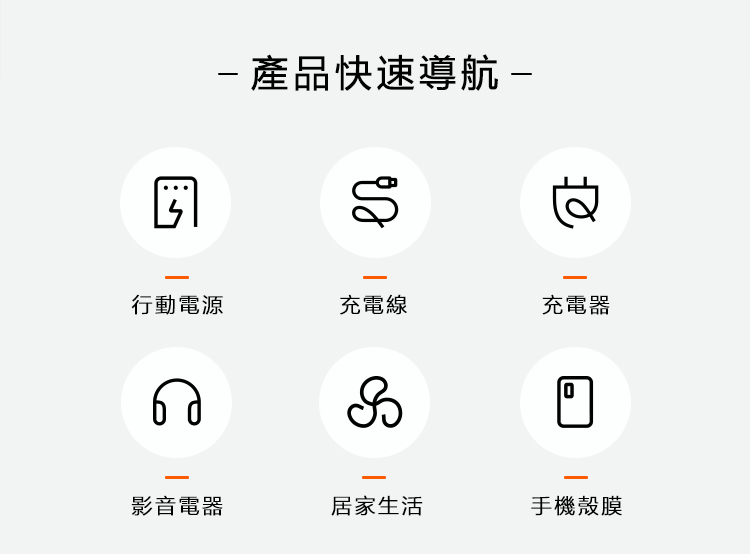View the 居家生活 category
Image resolution: width=750 pixels, height=554 pixels.
pos(375,403)
